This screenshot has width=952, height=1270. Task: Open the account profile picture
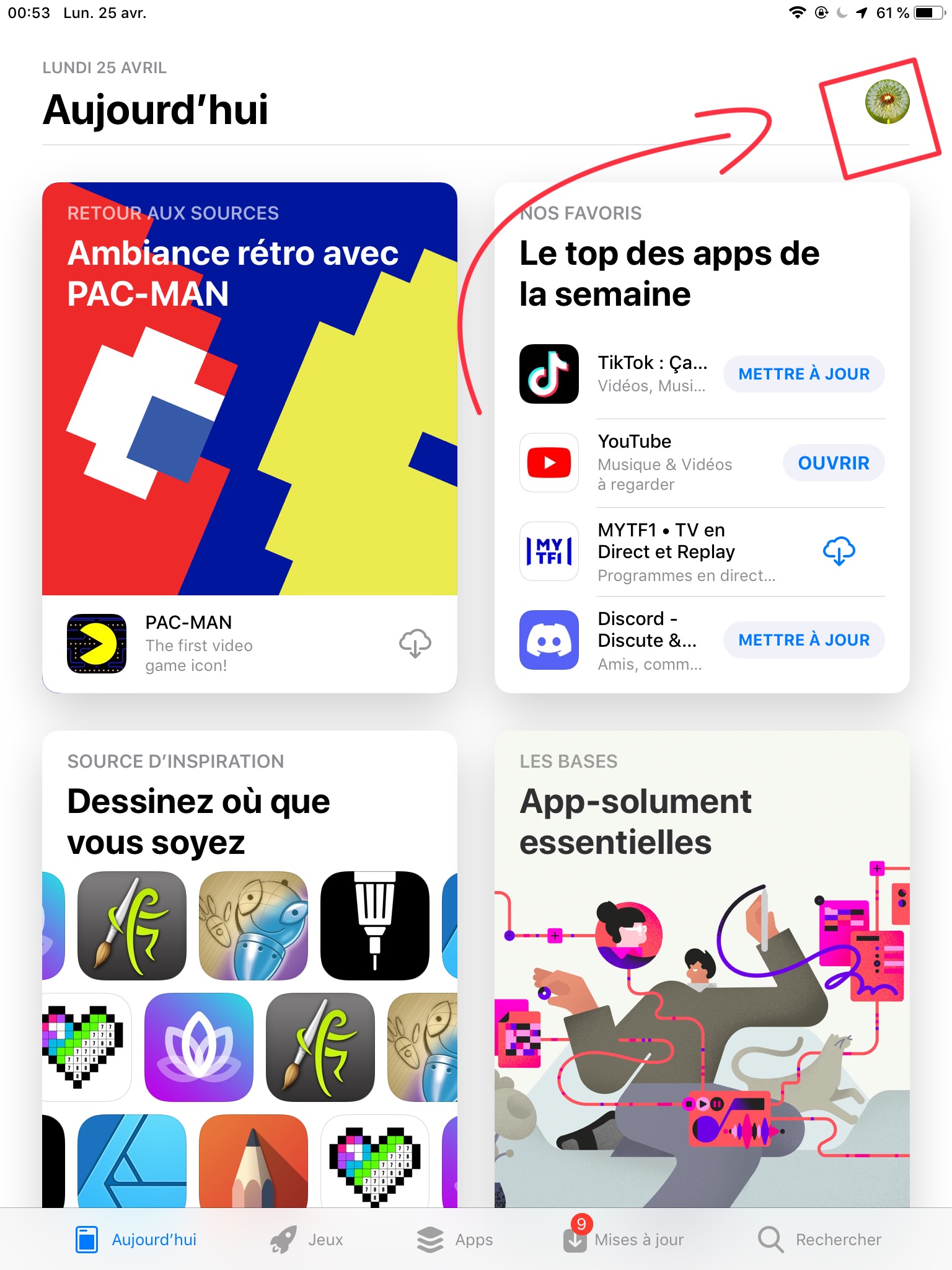[x=887, y=102]
